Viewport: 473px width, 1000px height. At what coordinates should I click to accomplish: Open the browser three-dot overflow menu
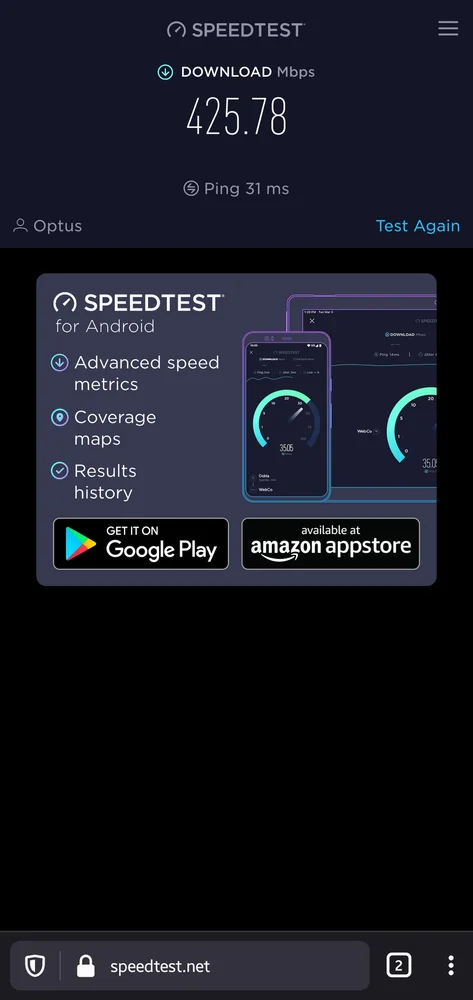click(x=451, y=966)
